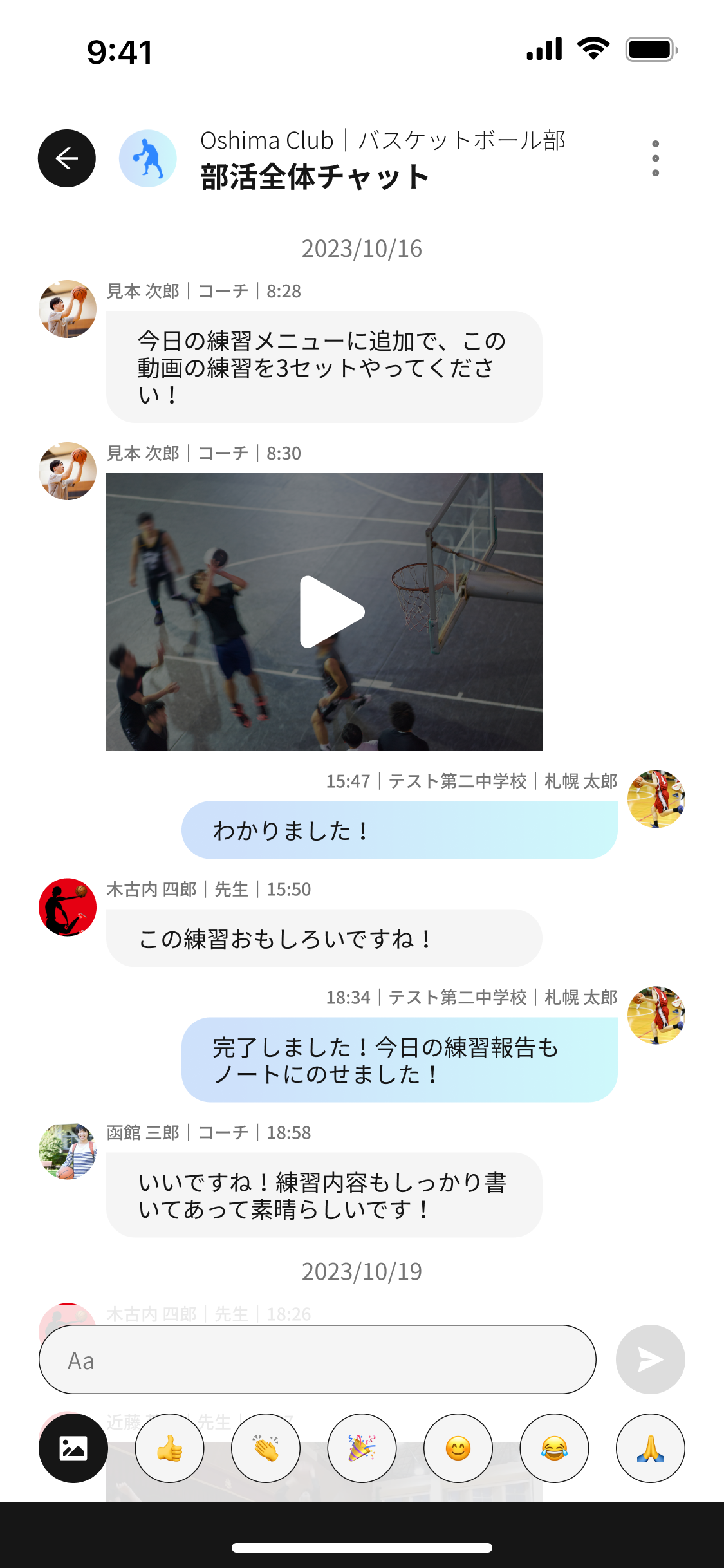Viewport: 724px width, 1568px height.
Task: View 函館 三郎's profile picture
Action: (68, 1151)
